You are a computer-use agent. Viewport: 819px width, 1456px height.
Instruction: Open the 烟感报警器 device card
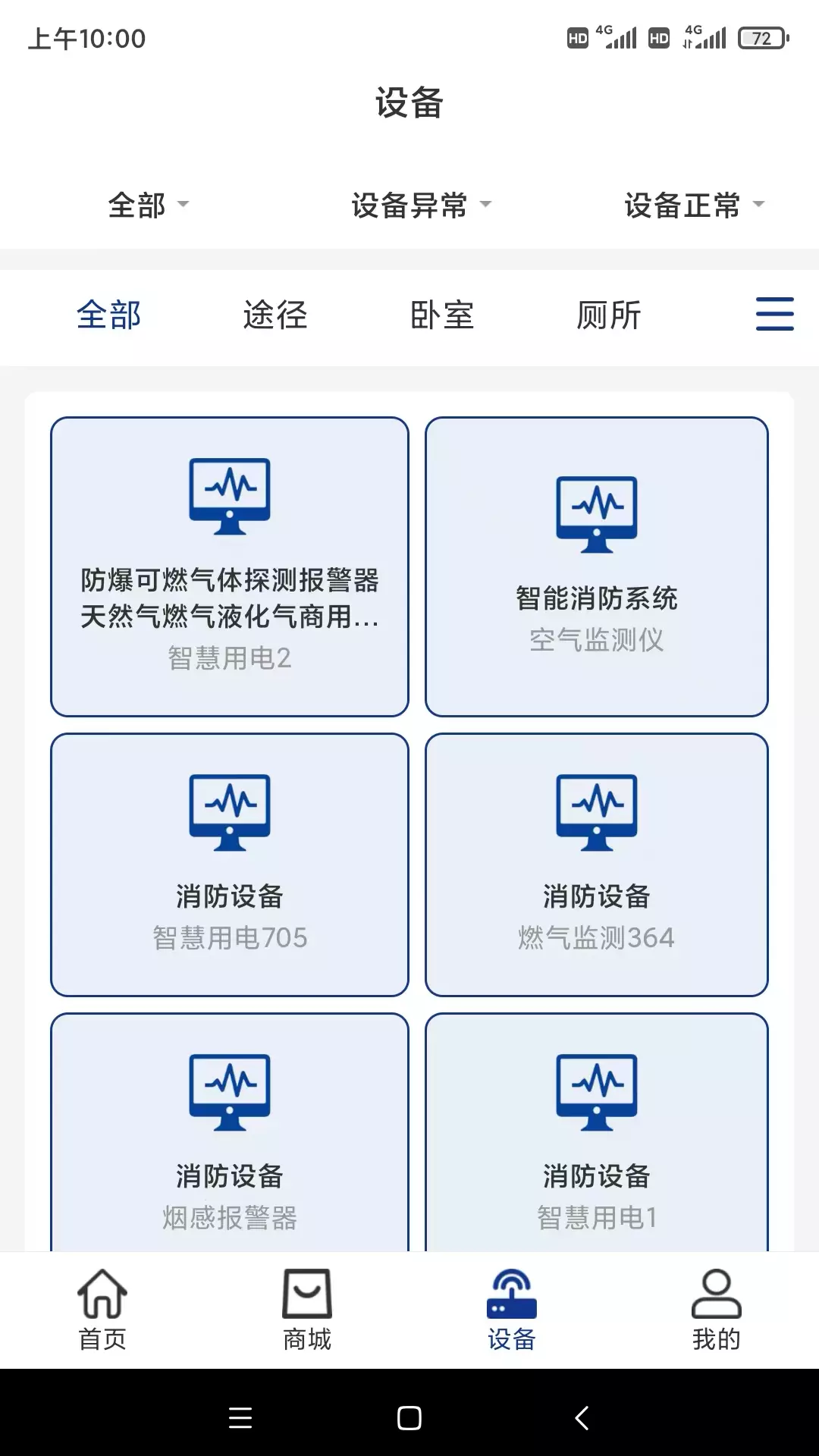coord(230,1132)
